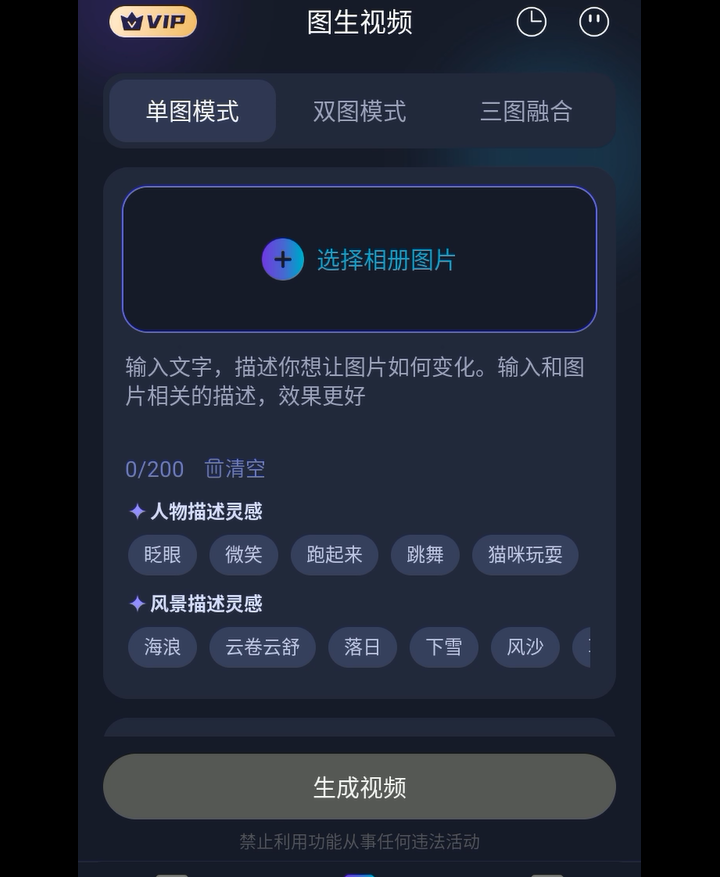Toggle the 眨眼 suggestion chip
This screenshot has width=720, height=877.
[x=162, y=555]
